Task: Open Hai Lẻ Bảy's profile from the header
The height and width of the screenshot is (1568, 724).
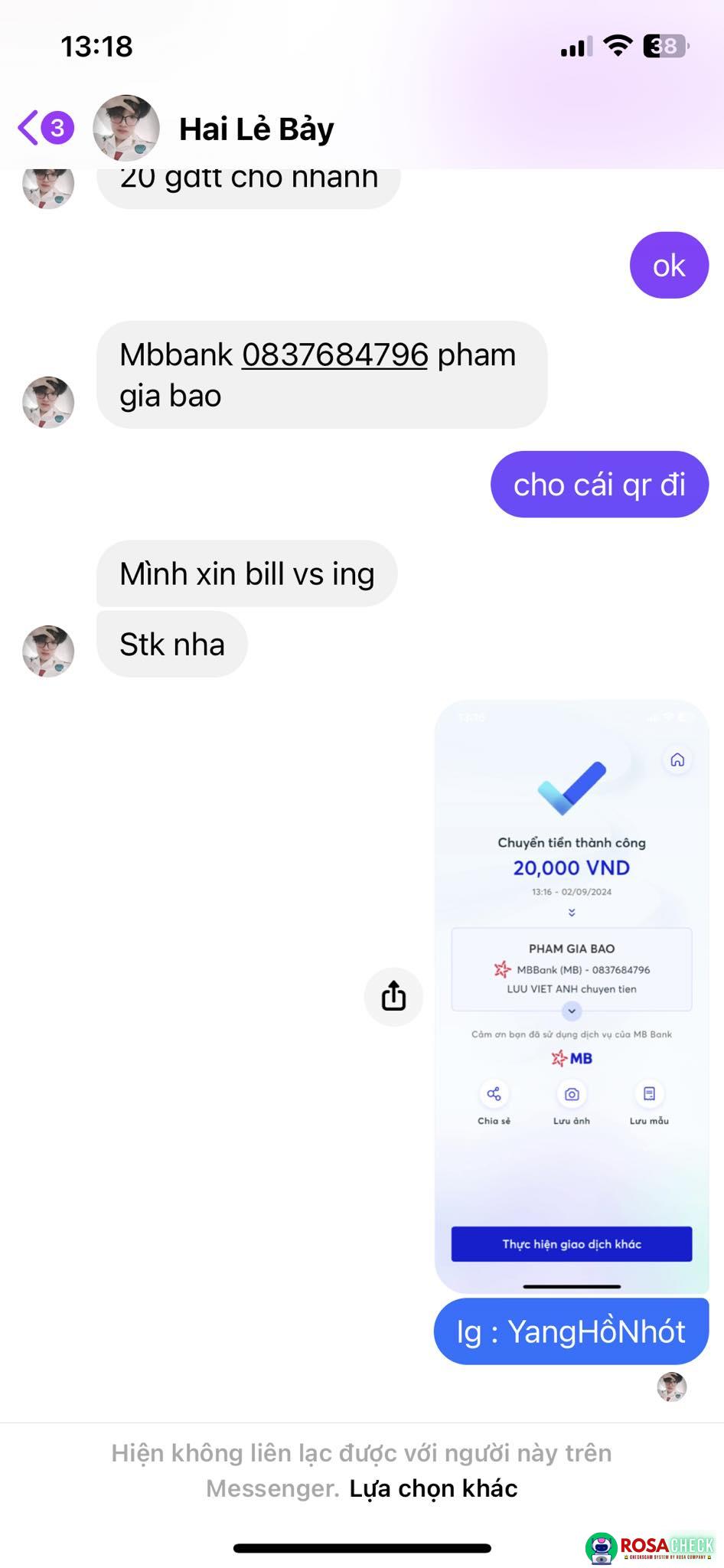Action: (x=256, y=129)
